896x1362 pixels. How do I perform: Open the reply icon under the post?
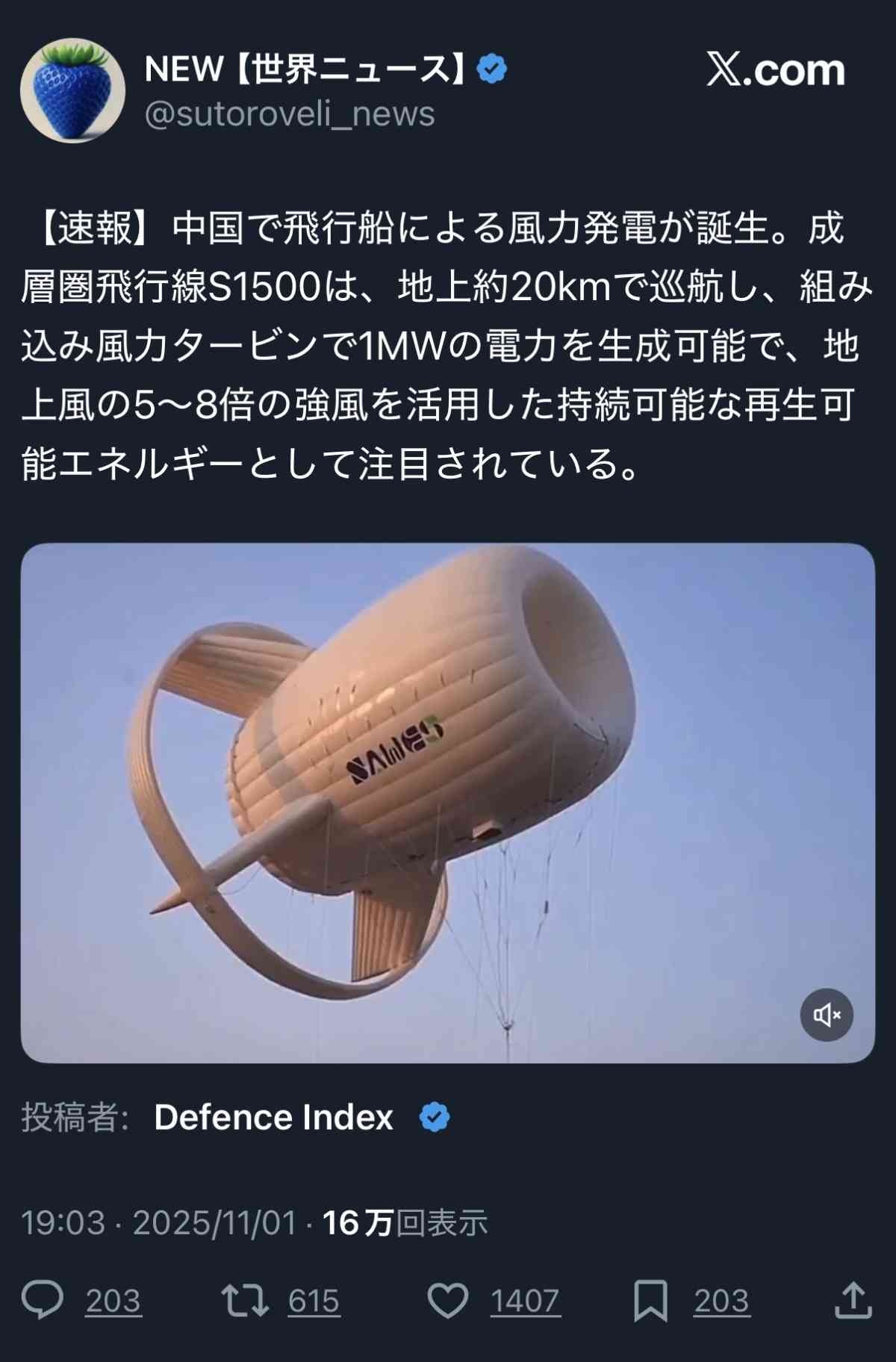tap(43, 1301)
